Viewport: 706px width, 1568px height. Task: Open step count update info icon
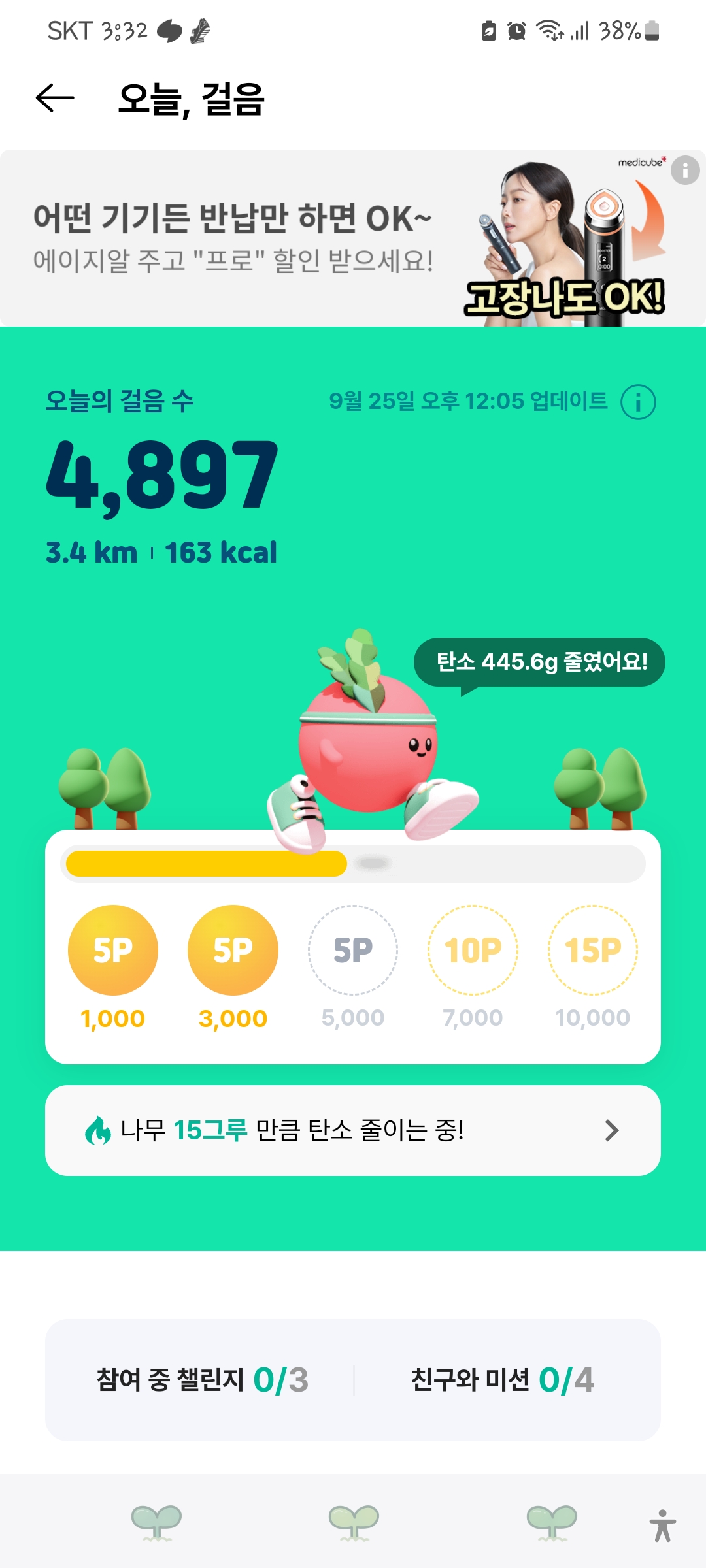[x=638, y=402]
